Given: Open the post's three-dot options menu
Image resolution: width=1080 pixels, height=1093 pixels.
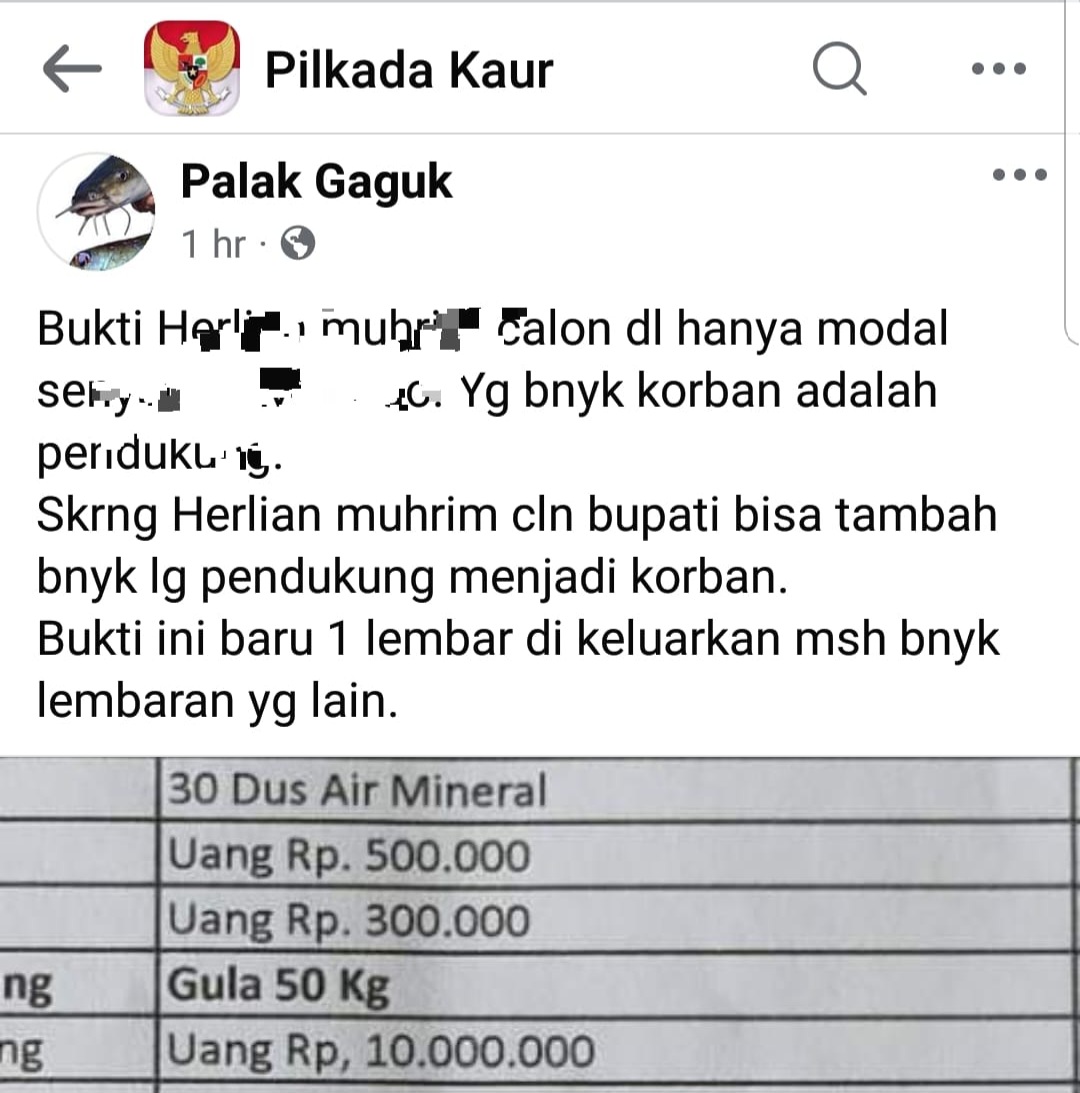Looking at the screenshot, I should 1019,175.
